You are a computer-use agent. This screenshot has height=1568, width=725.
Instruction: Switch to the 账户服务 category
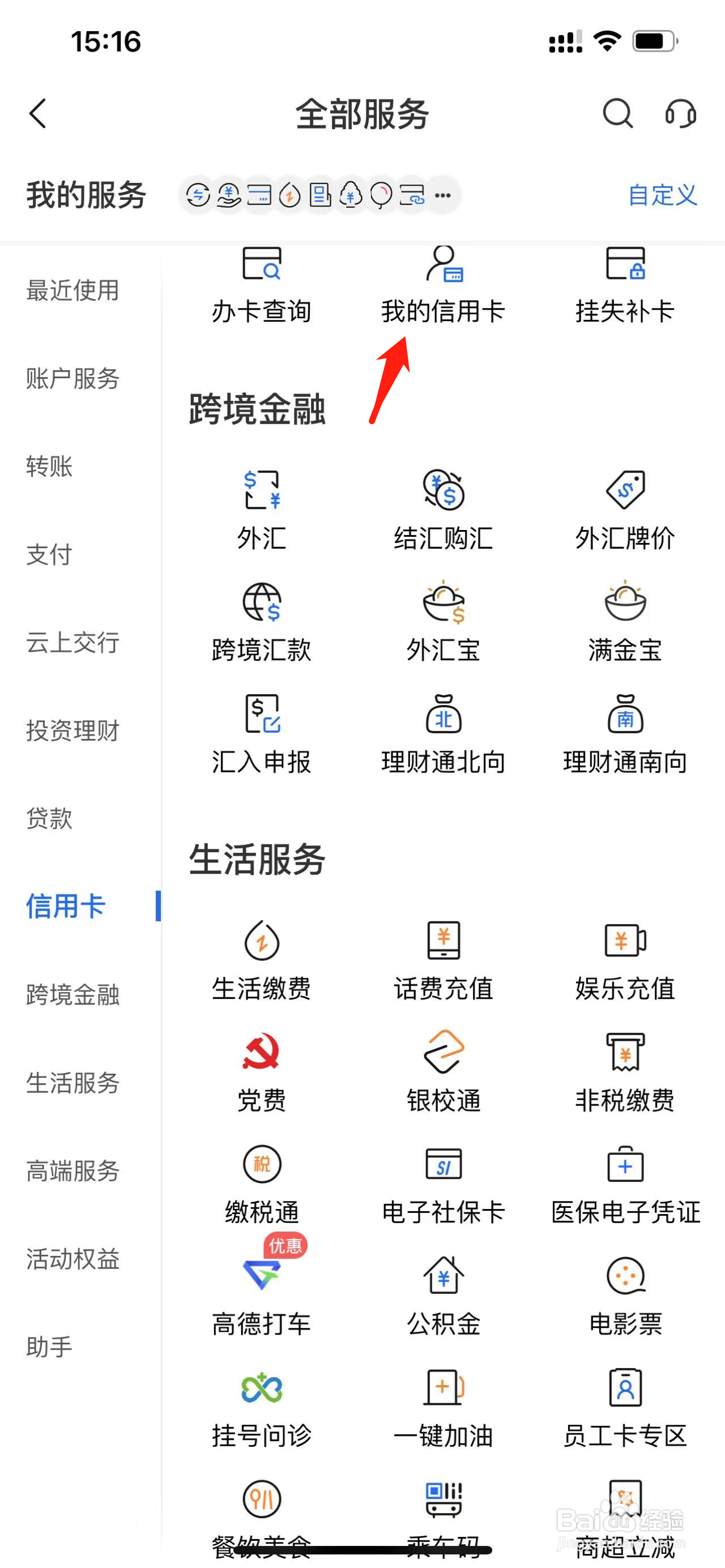pyautogui.click(x=72, y=379)
